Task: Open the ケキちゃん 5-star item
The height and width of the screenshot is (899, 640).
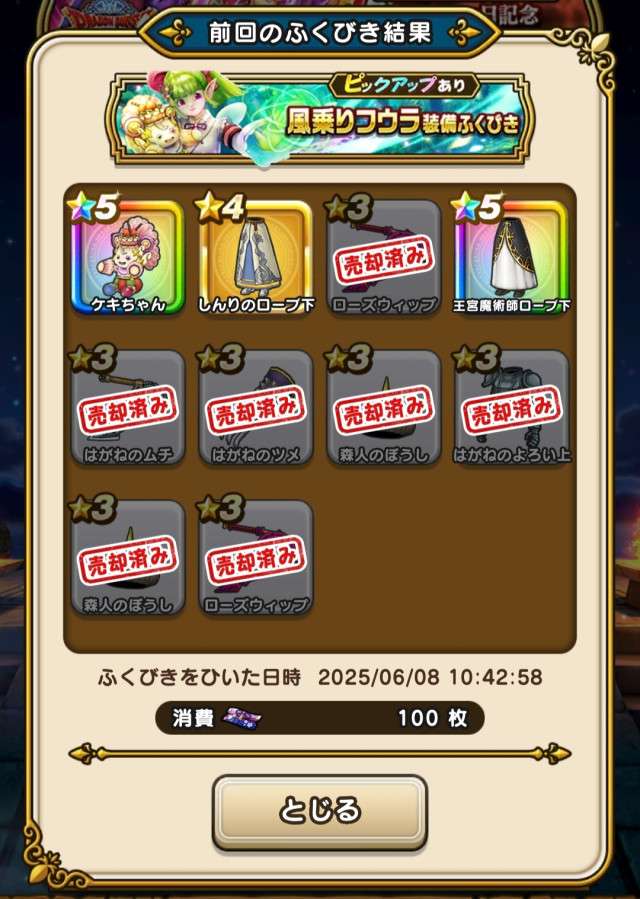Action: (x=127, y=256)
